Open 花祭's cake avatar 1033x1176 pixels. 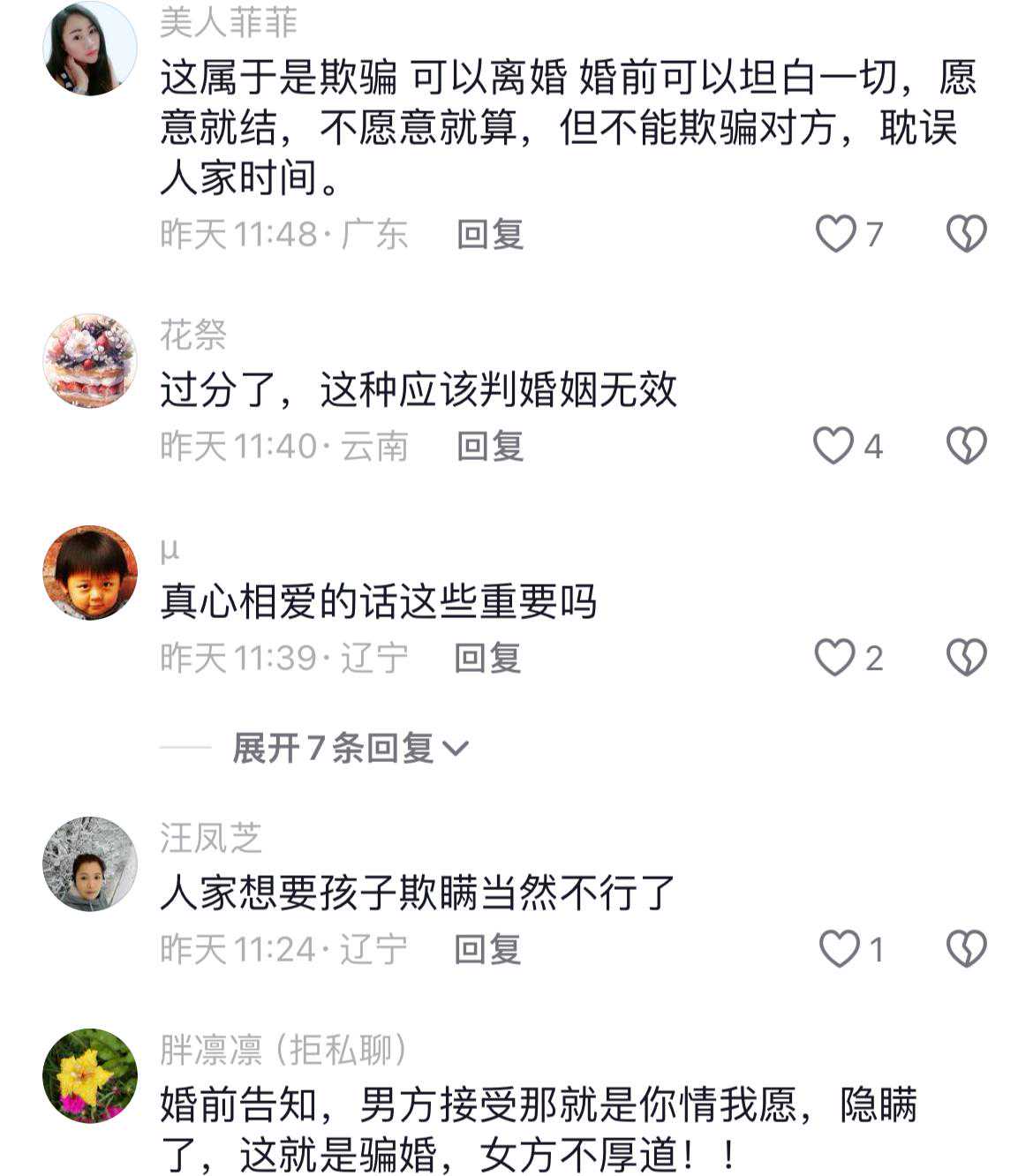tap(90, 360)
